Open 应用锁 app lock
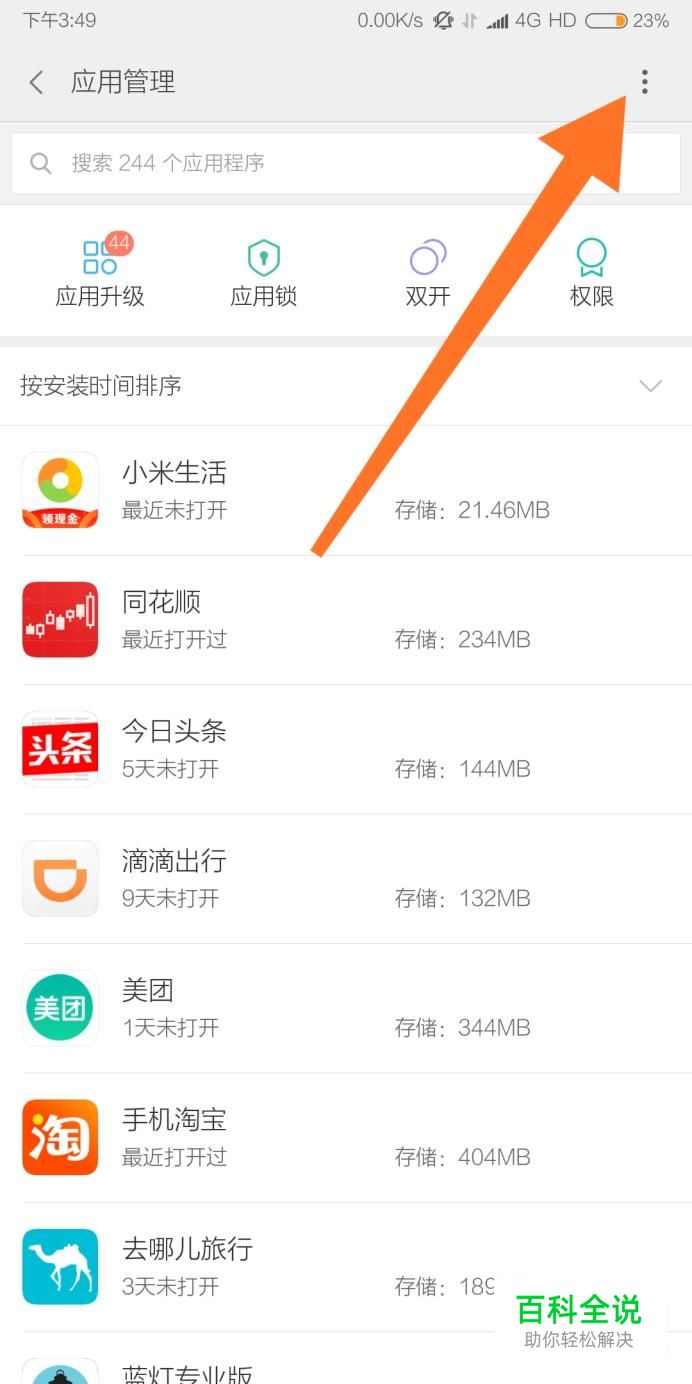This screenshot has height=1384, width=692. [263, 272]
